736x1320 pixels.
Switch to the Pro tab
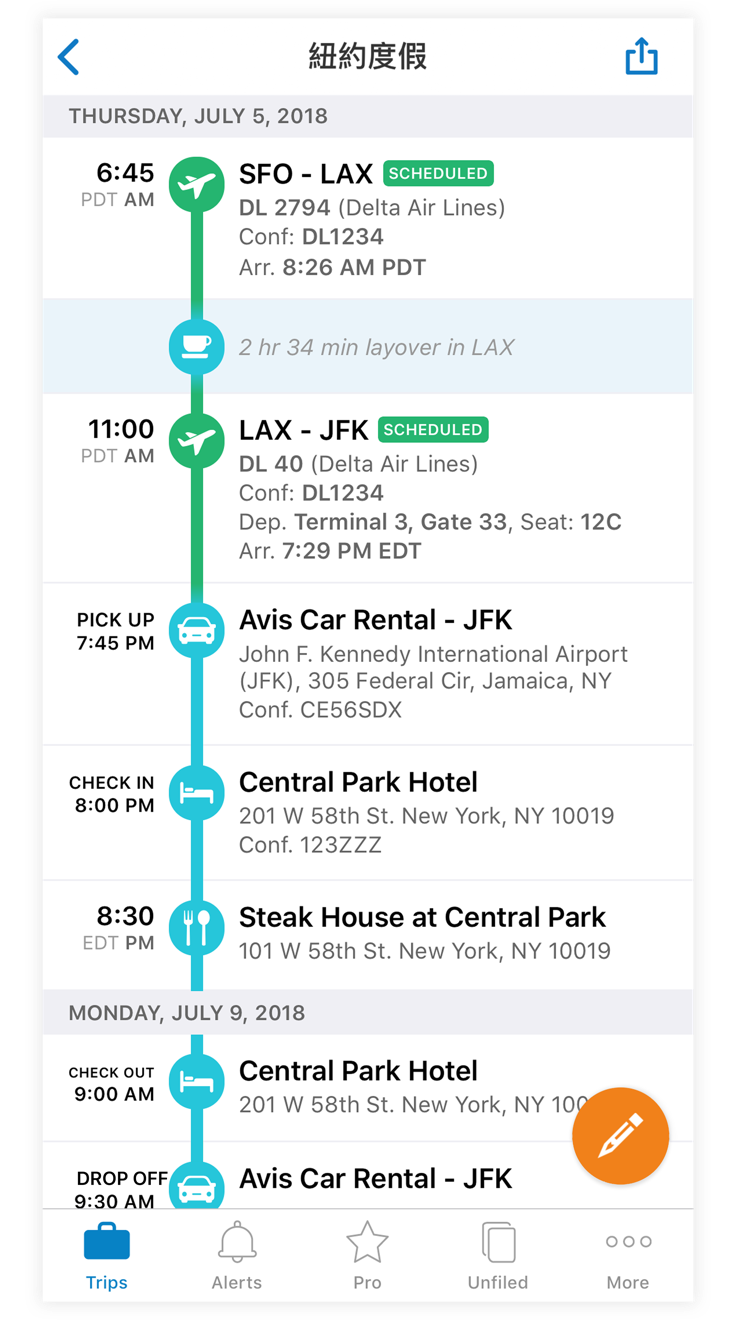(367, 1256)
